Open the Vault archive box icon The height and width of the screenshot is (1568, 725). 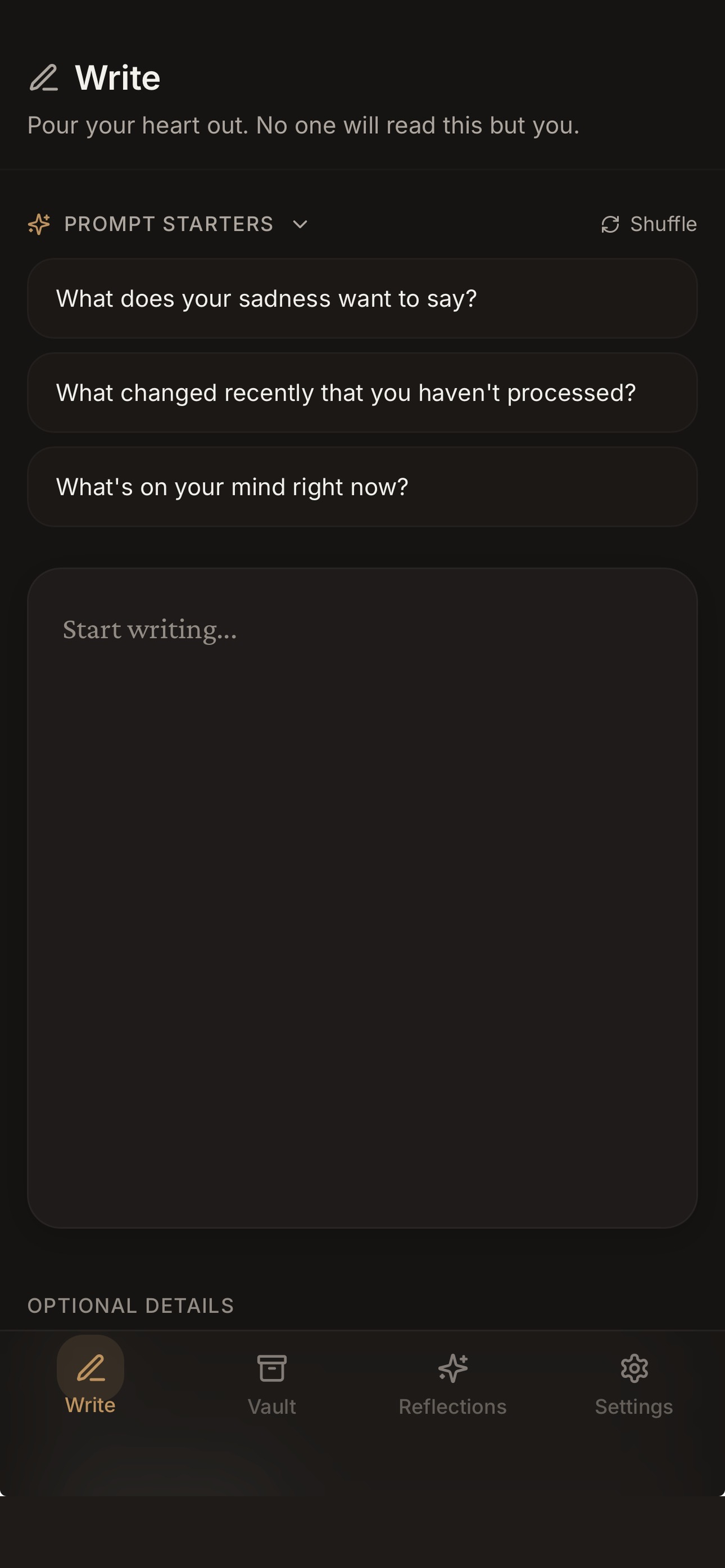[x=272, y=1368]
